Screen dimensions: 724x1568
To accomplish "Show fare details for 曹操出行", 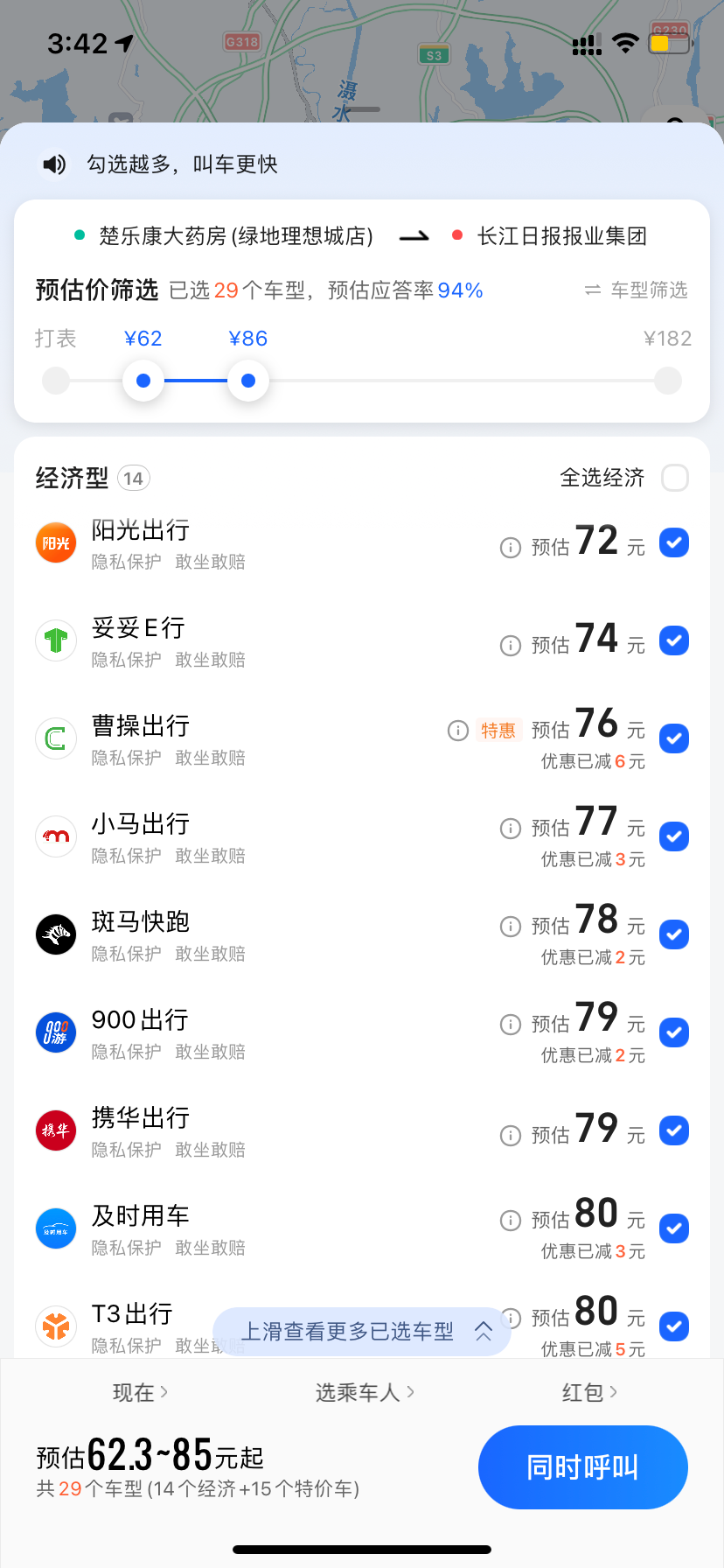I will [x=457, y=730].
